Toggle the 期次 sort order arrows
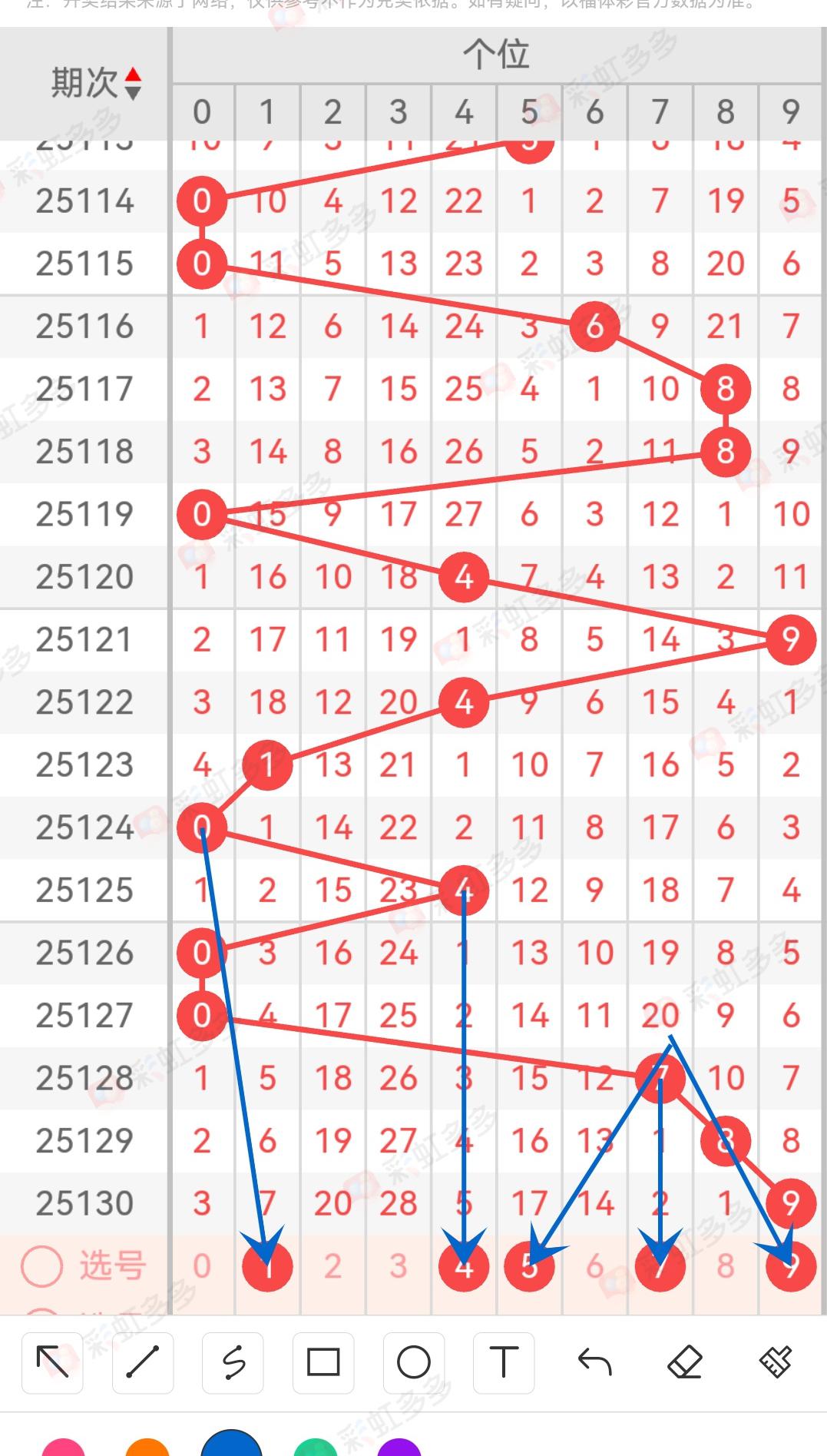Screen dimensions: 827x1456 pyautogui.click(x=133, y=84)
